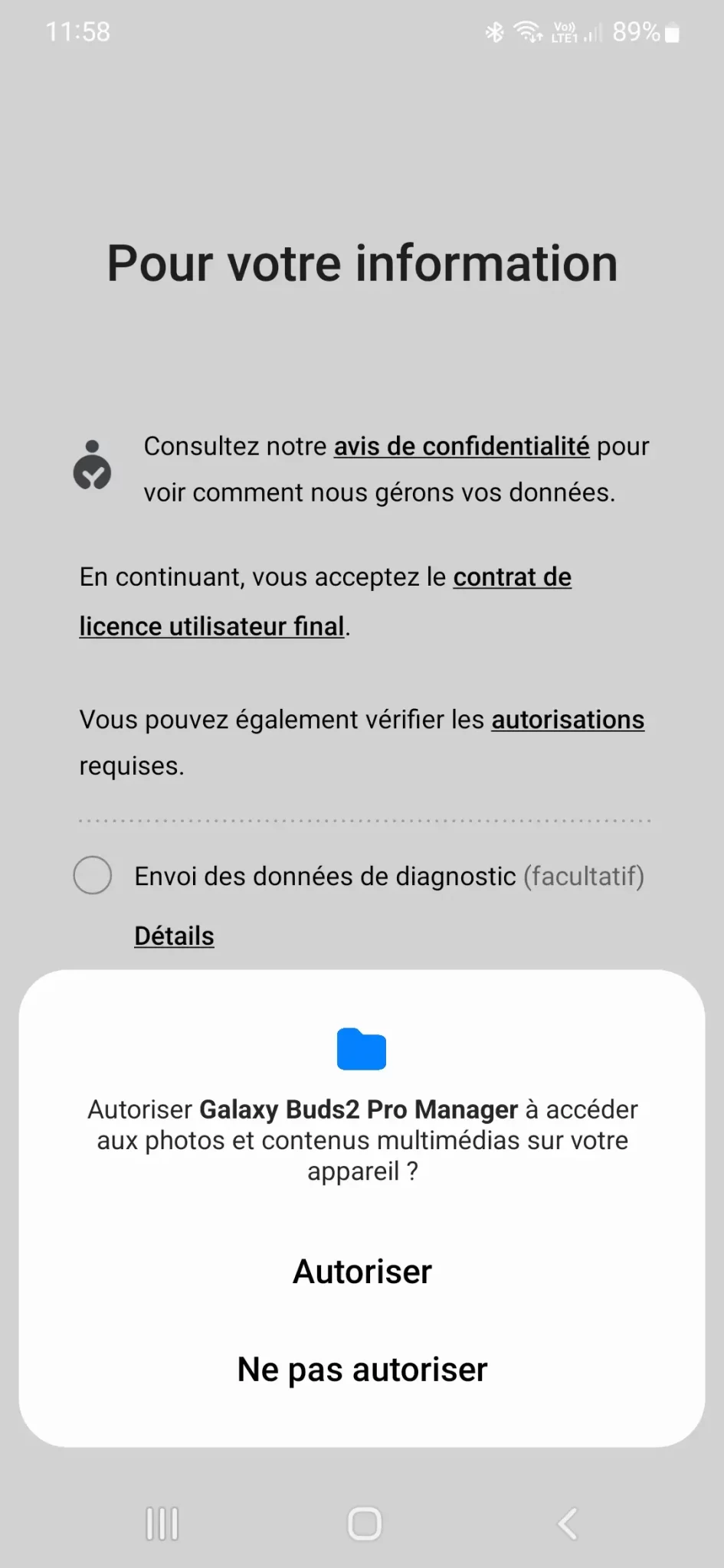
Task: View the required autorisations link
Action: (567, 720)
